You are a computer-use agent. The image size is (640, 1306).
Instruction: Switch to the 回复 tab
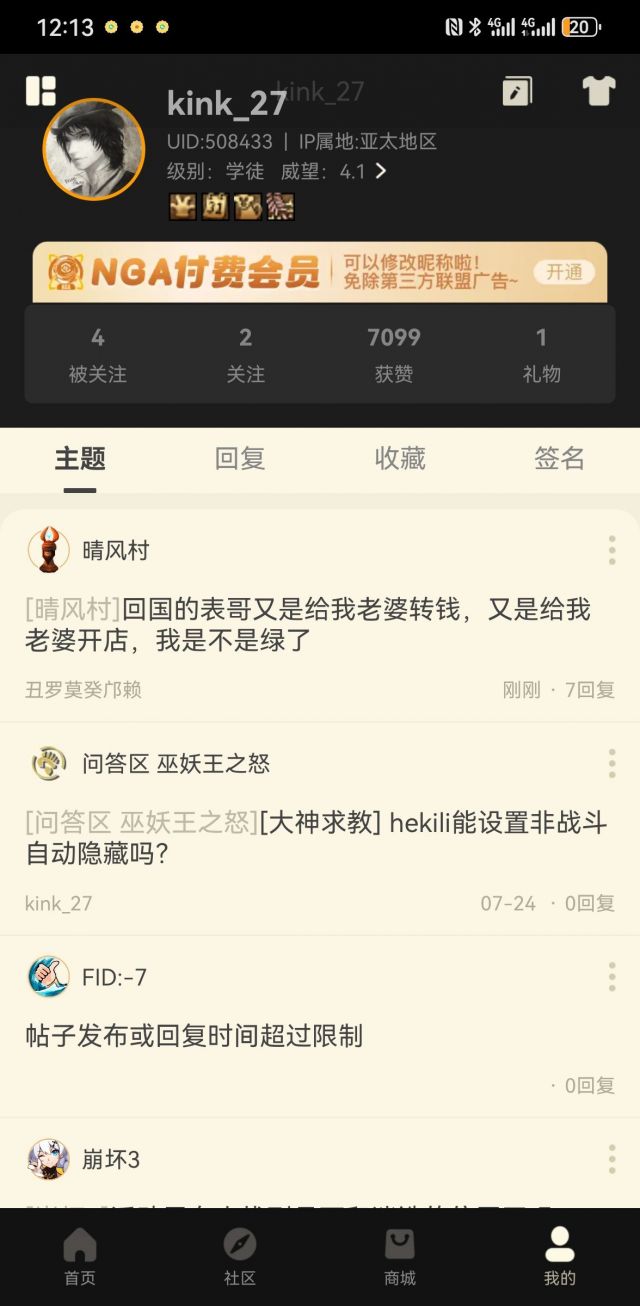240,459
